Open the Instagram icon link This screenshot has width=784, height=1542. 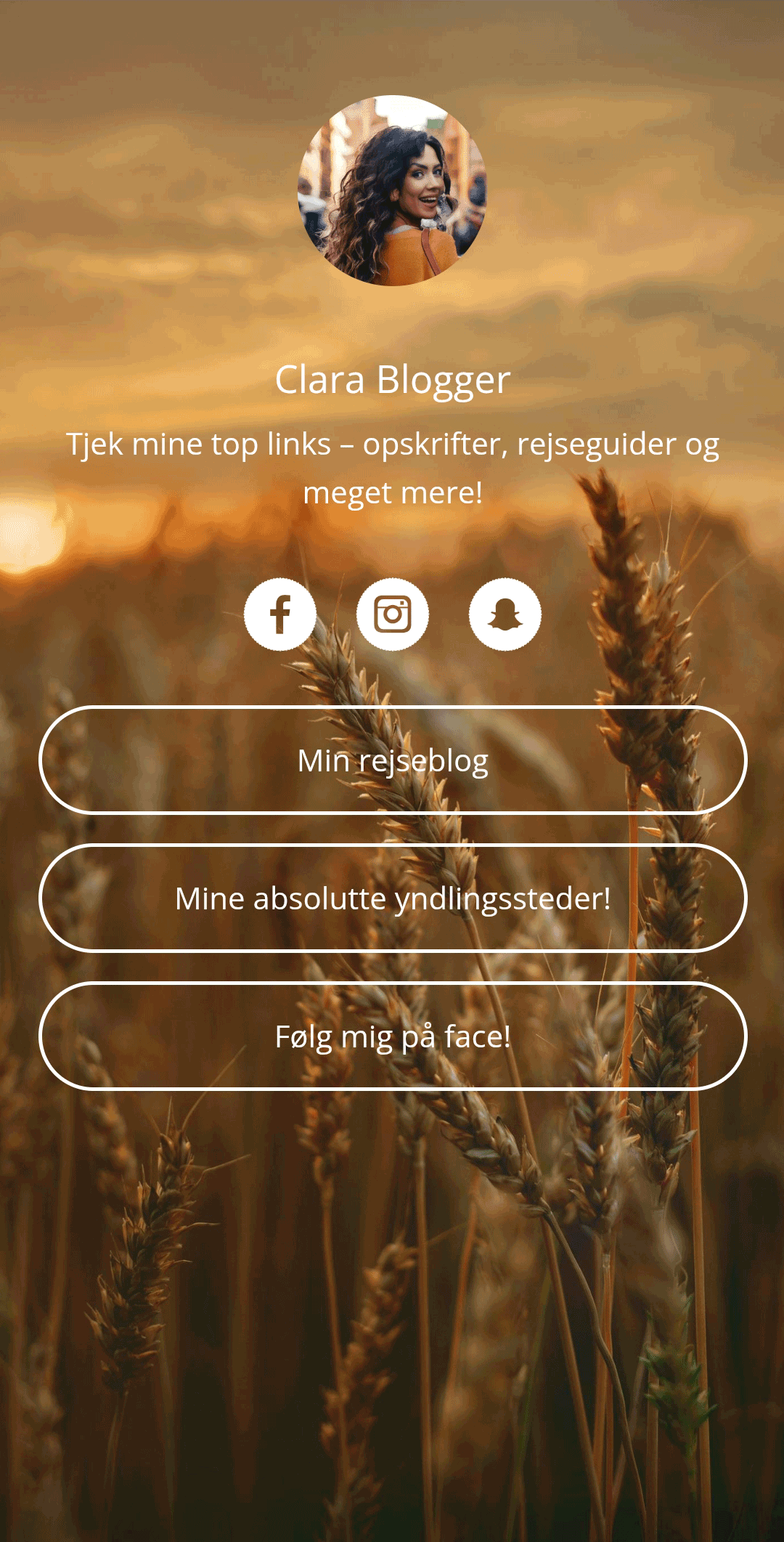point(393,614)
